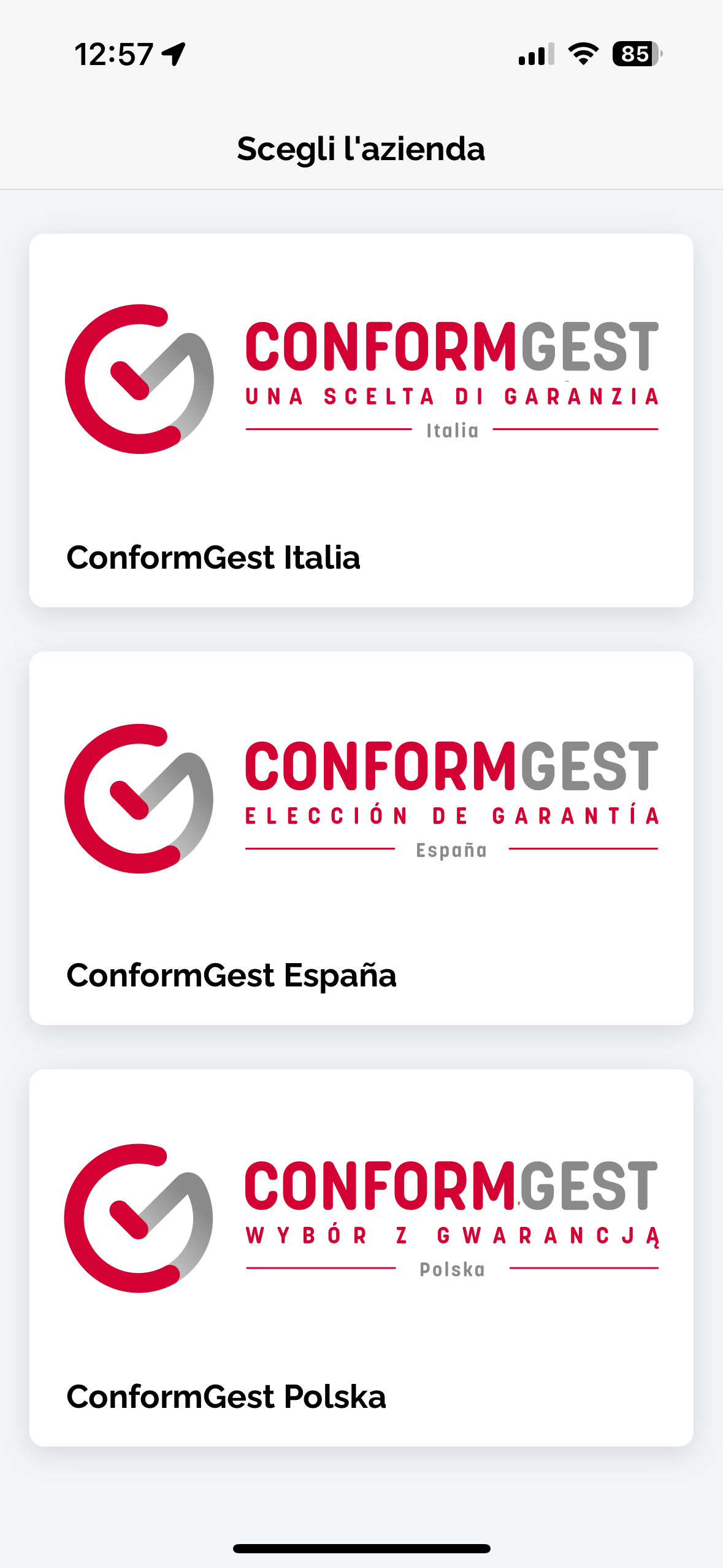Tap the battery level indicator showing 85
The height and width of the screenshot is (1568, 723).
click(x=635, y=55)
